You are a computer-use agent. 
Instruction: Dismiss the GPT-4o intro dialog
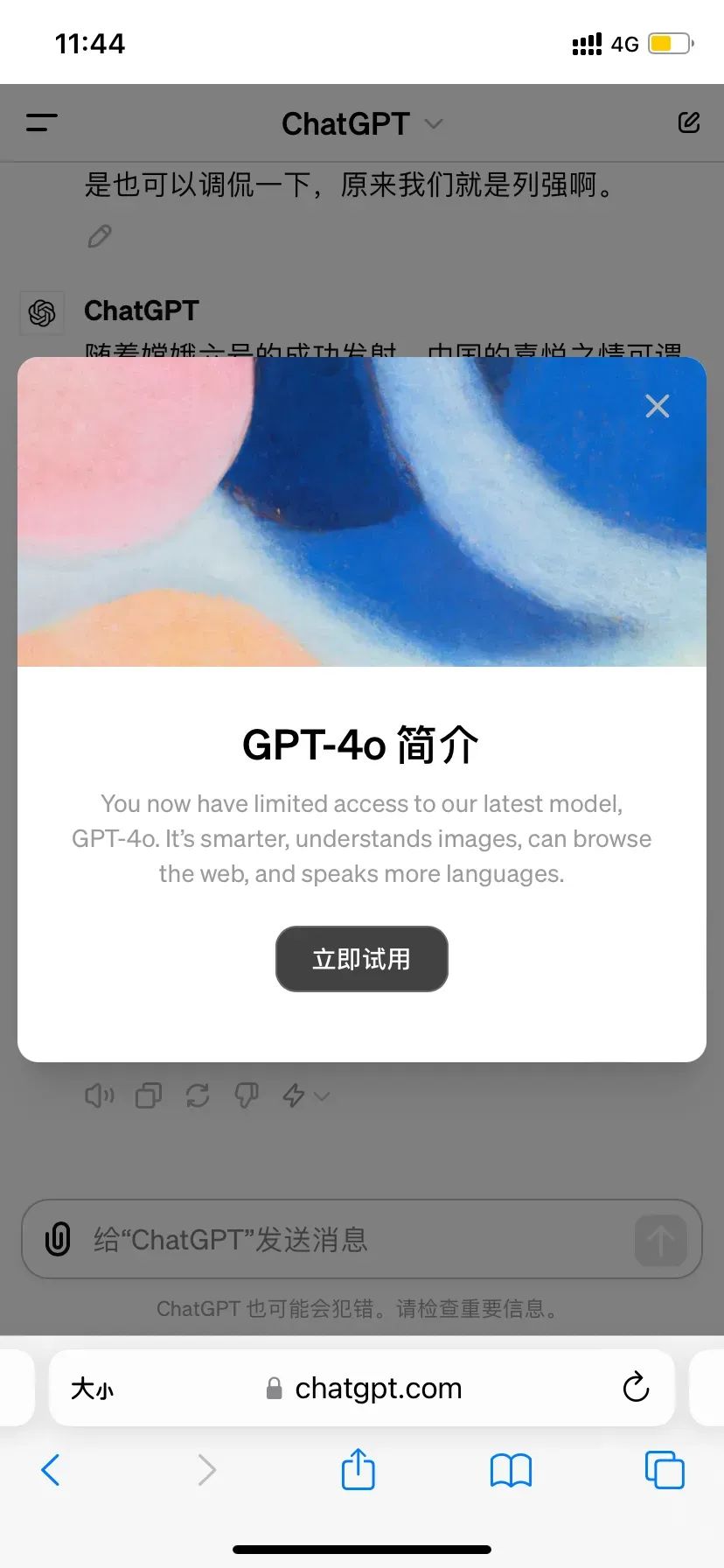tap(657, 406)
